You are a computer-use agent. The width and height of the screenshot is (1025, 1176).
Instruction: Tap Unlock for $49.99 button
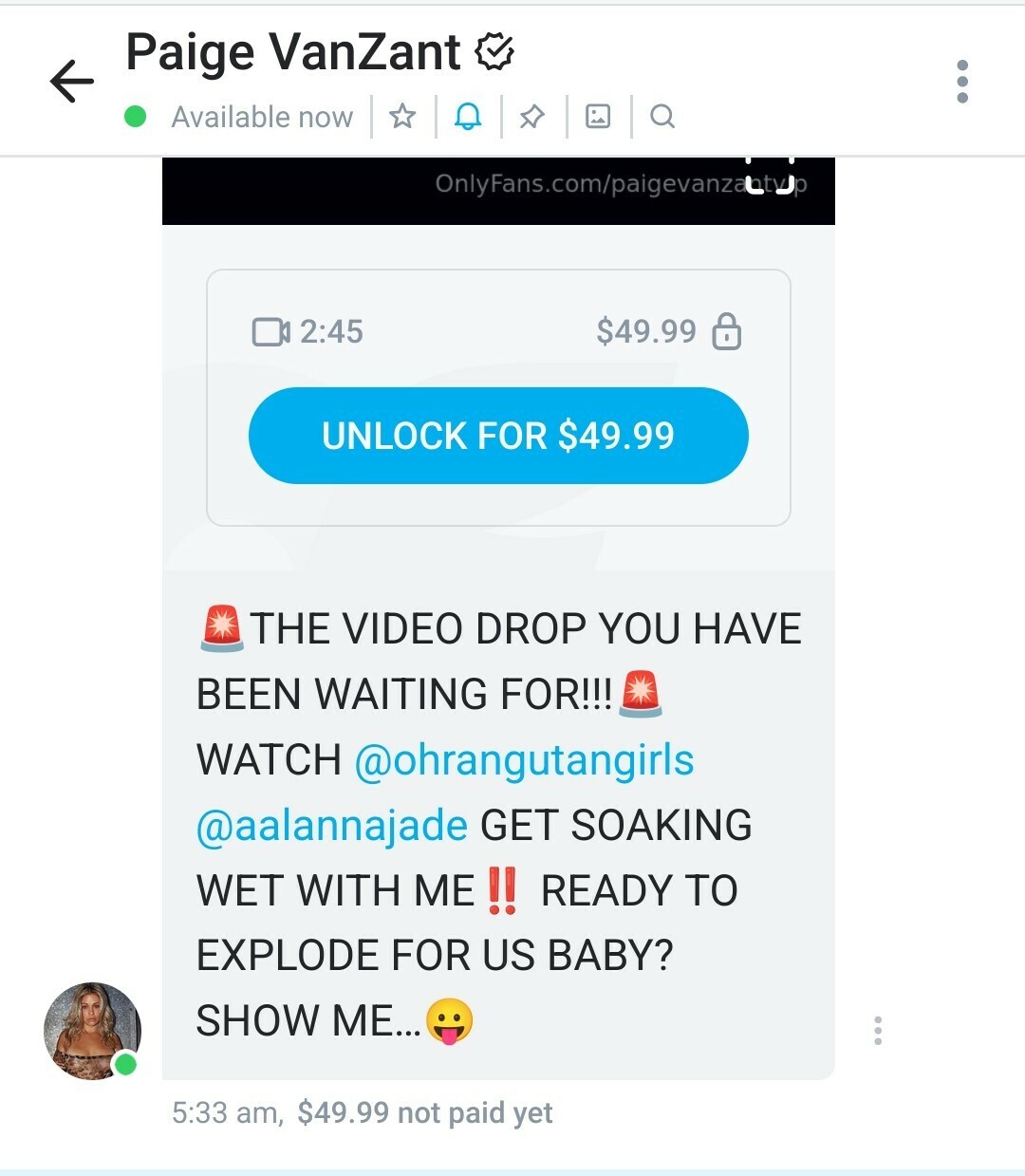(x=498, y=436)
